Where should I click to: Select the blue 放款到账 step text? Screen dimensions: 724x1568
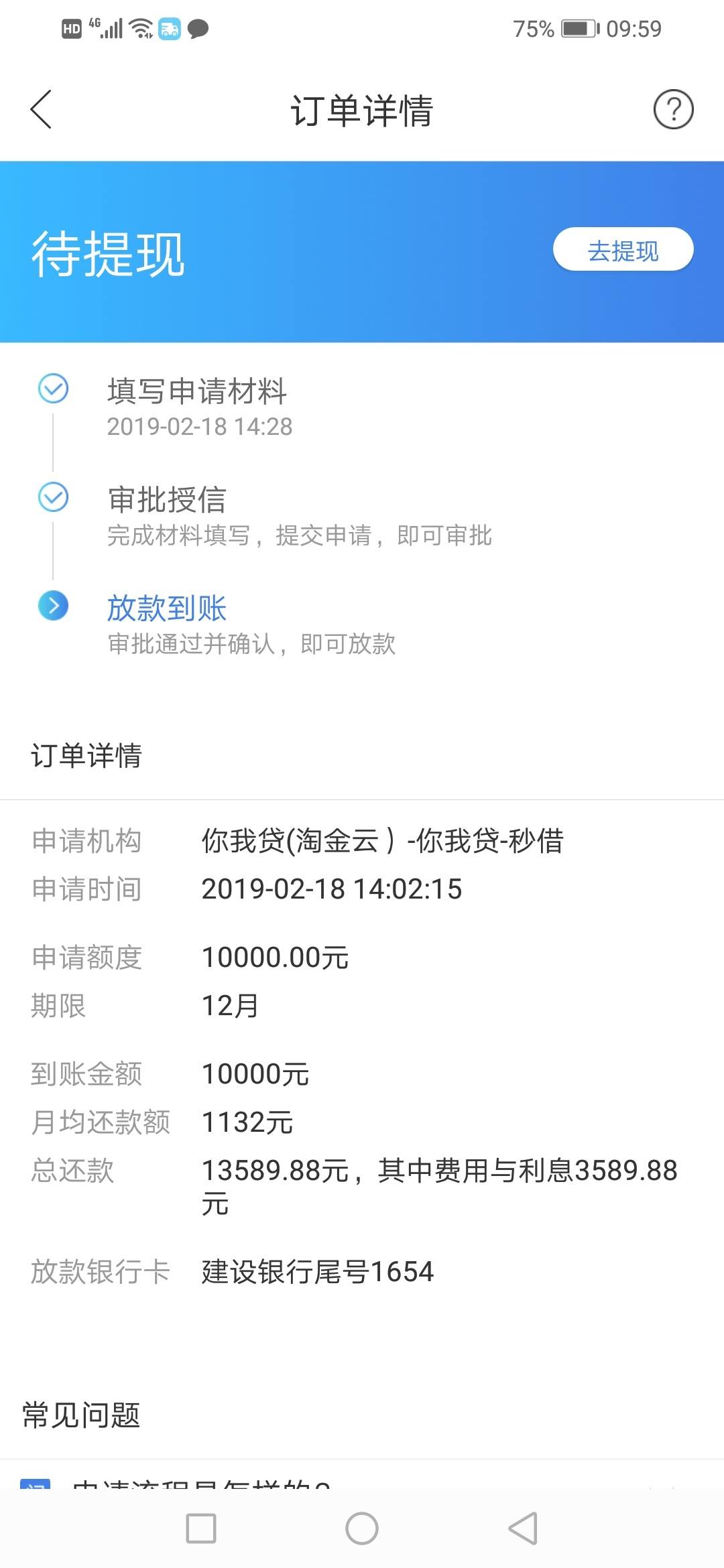pos(167,608)
